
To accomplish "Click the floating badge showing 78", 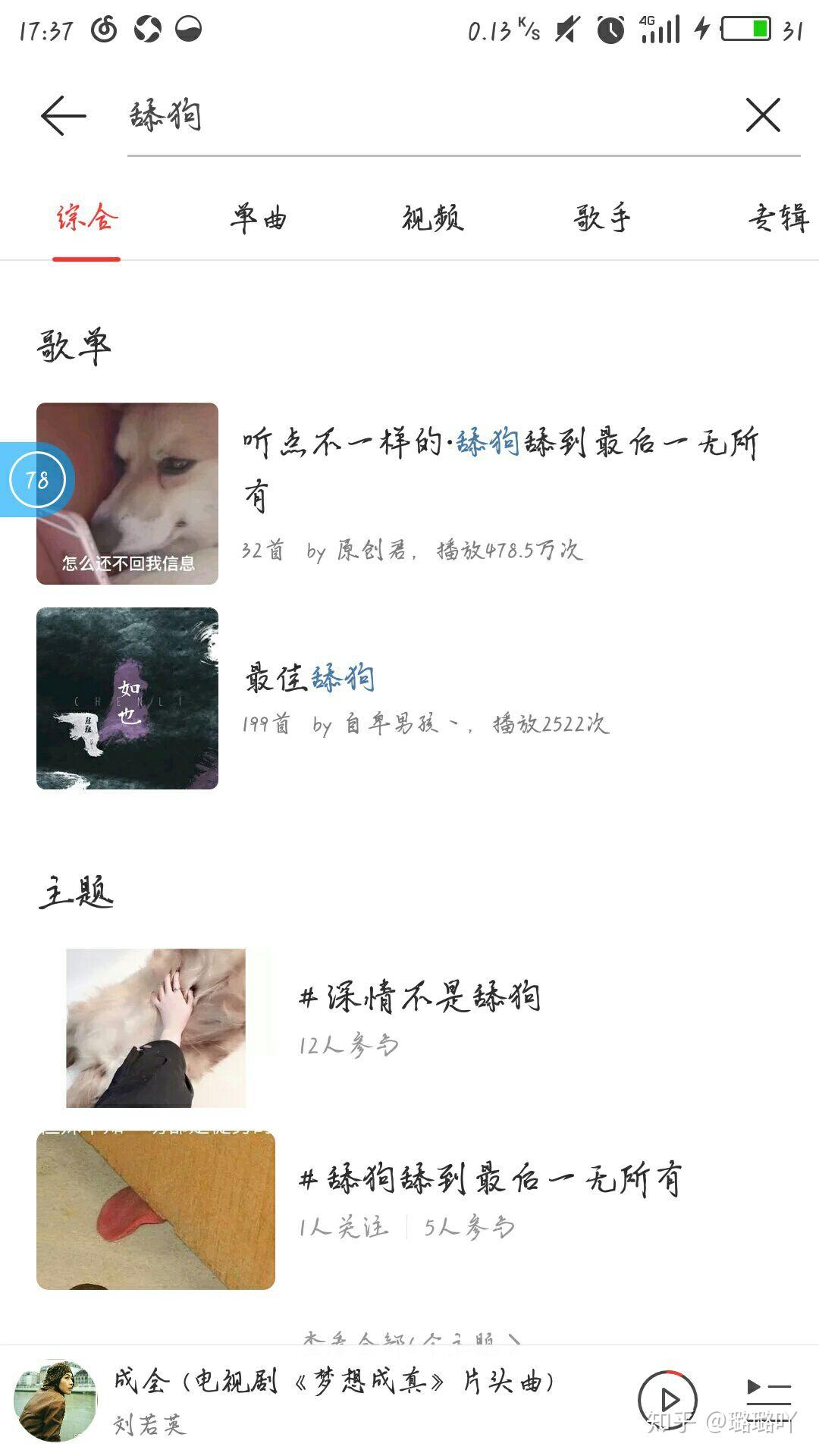I will tap(38, 478).
